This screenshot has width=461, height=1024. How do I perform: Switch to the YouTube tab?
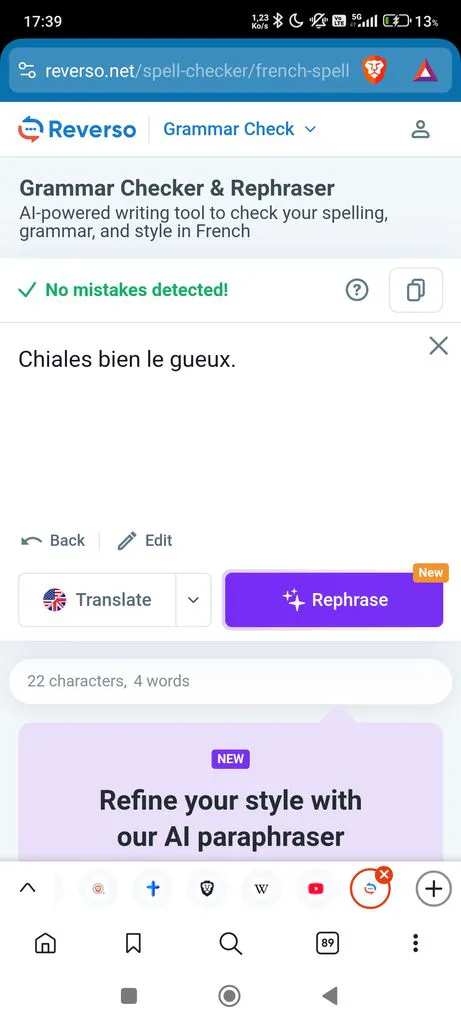click(x=316, y=888)
